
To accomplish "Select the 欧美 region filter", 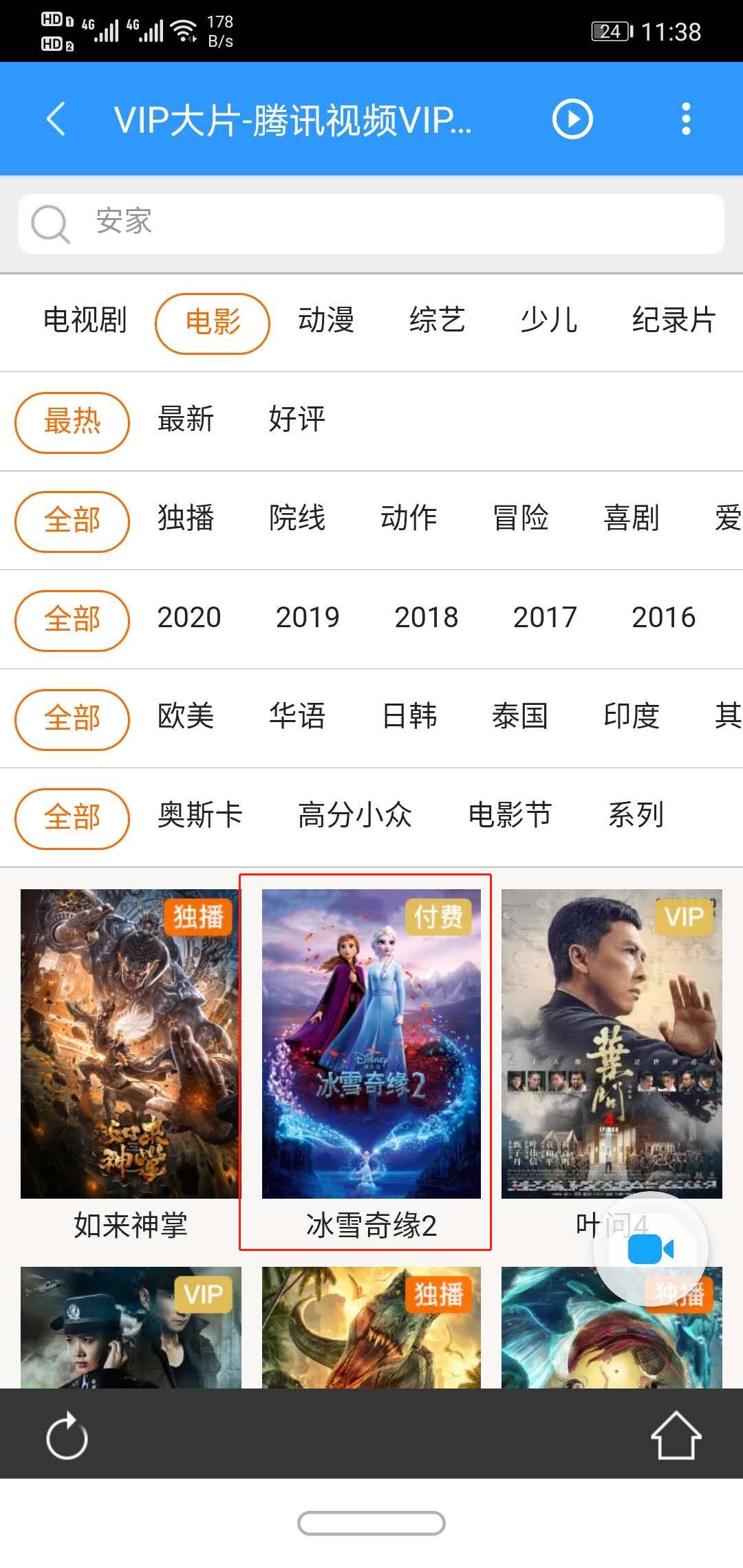I will click(186, 716).
